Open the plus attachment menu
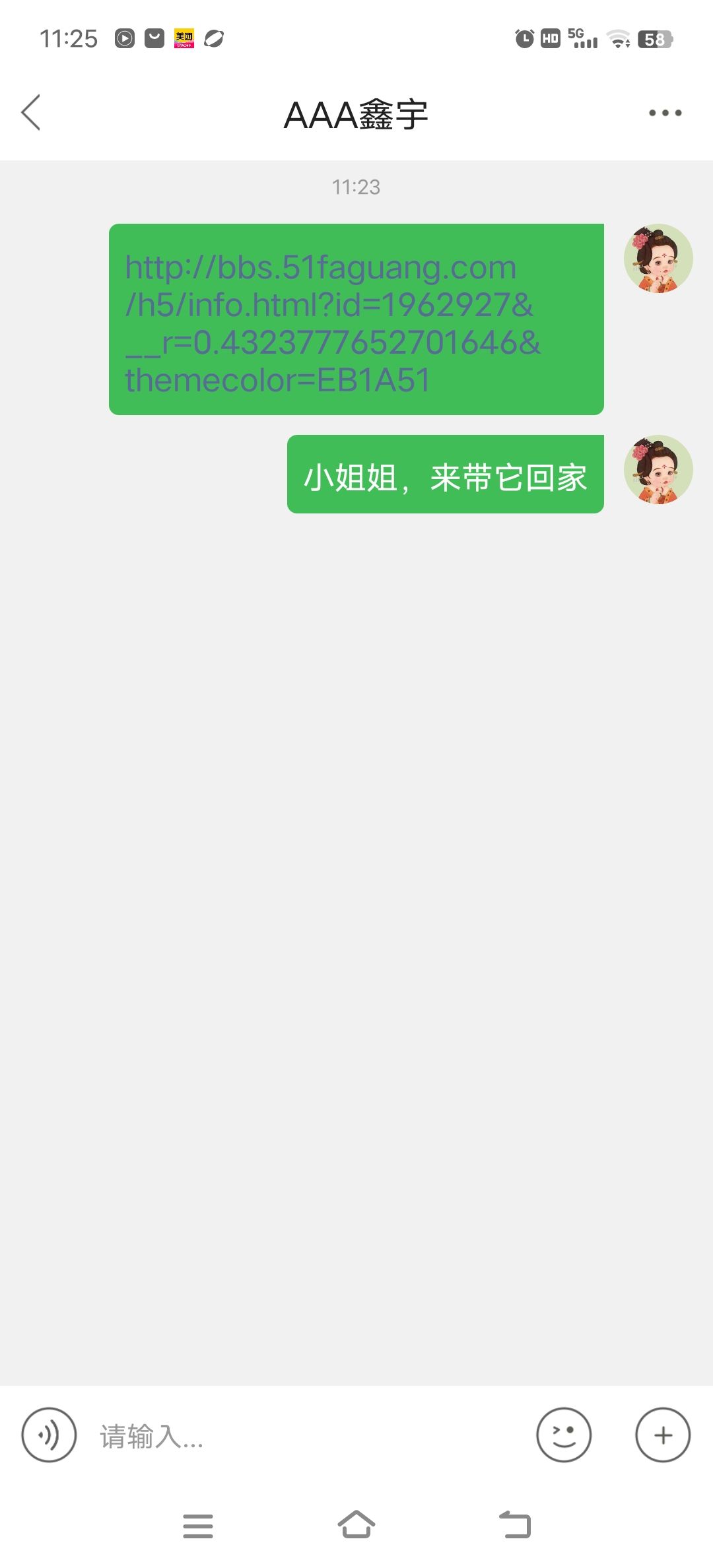The height and width of the screenshot is (1568, 713). tap(663, 1435)
